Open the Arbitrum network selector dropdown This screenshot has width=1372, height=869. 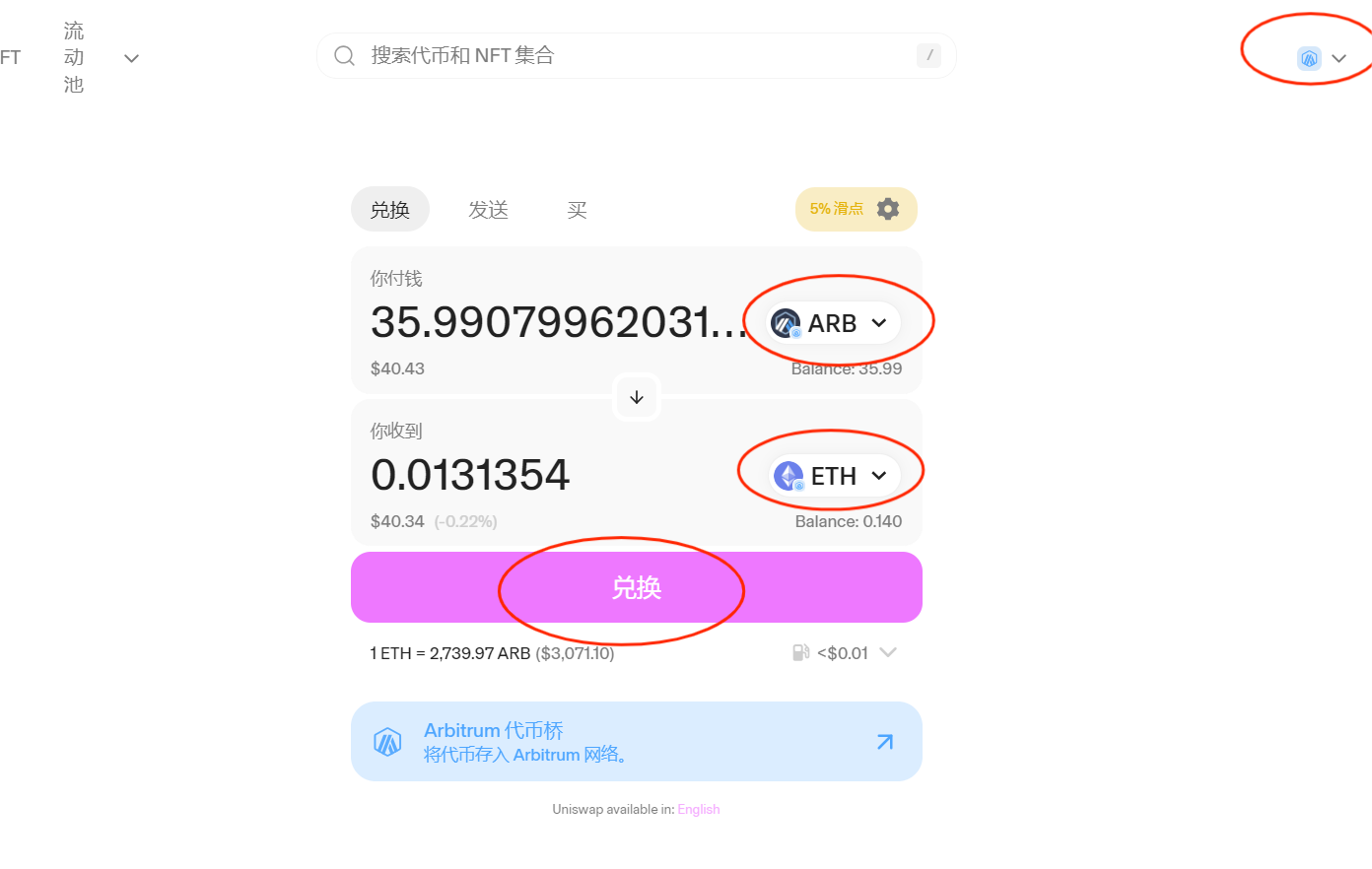pos(1321,58)
